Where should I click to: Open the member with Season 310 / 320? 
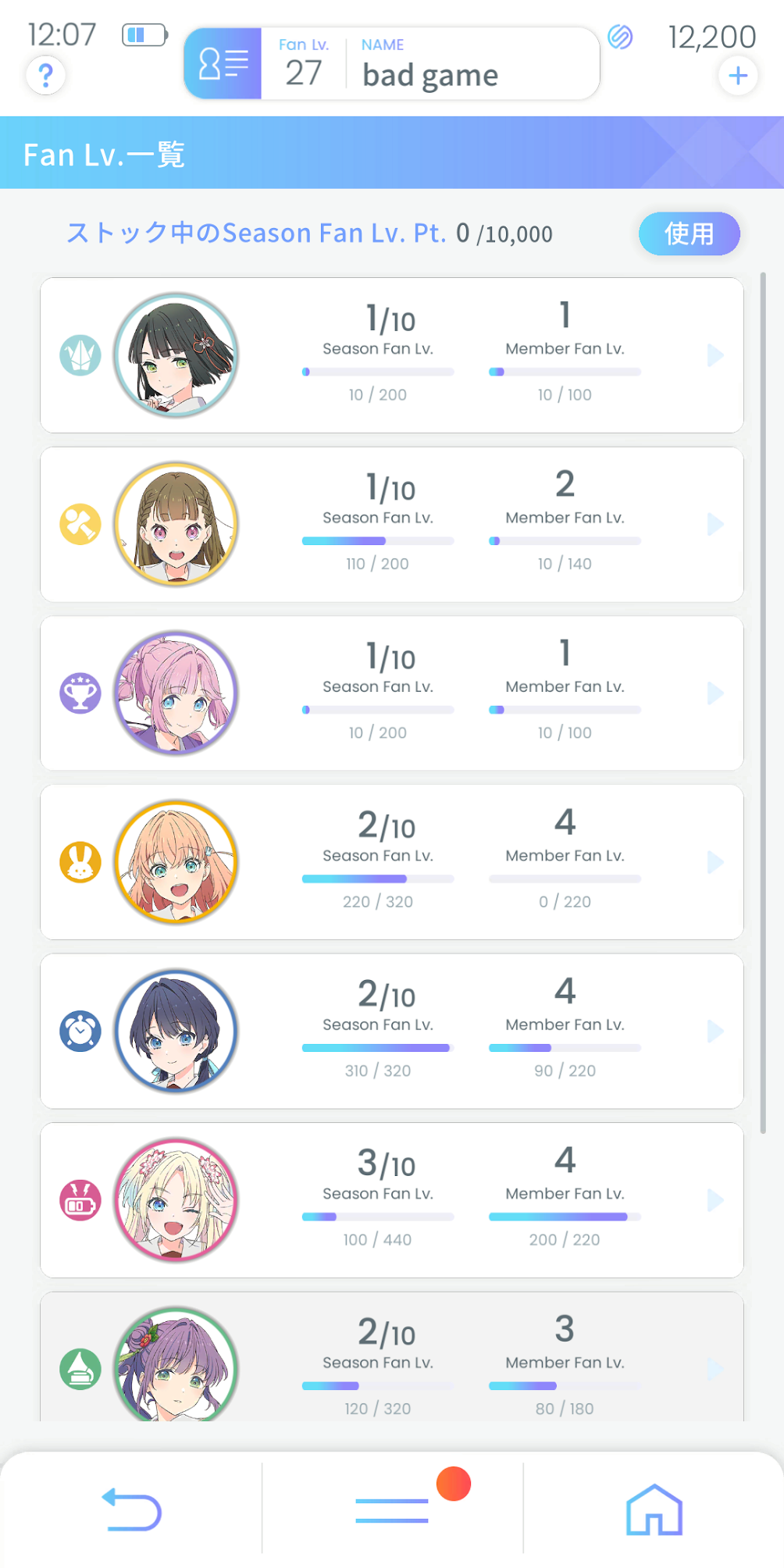click(x=392, y=1032)
